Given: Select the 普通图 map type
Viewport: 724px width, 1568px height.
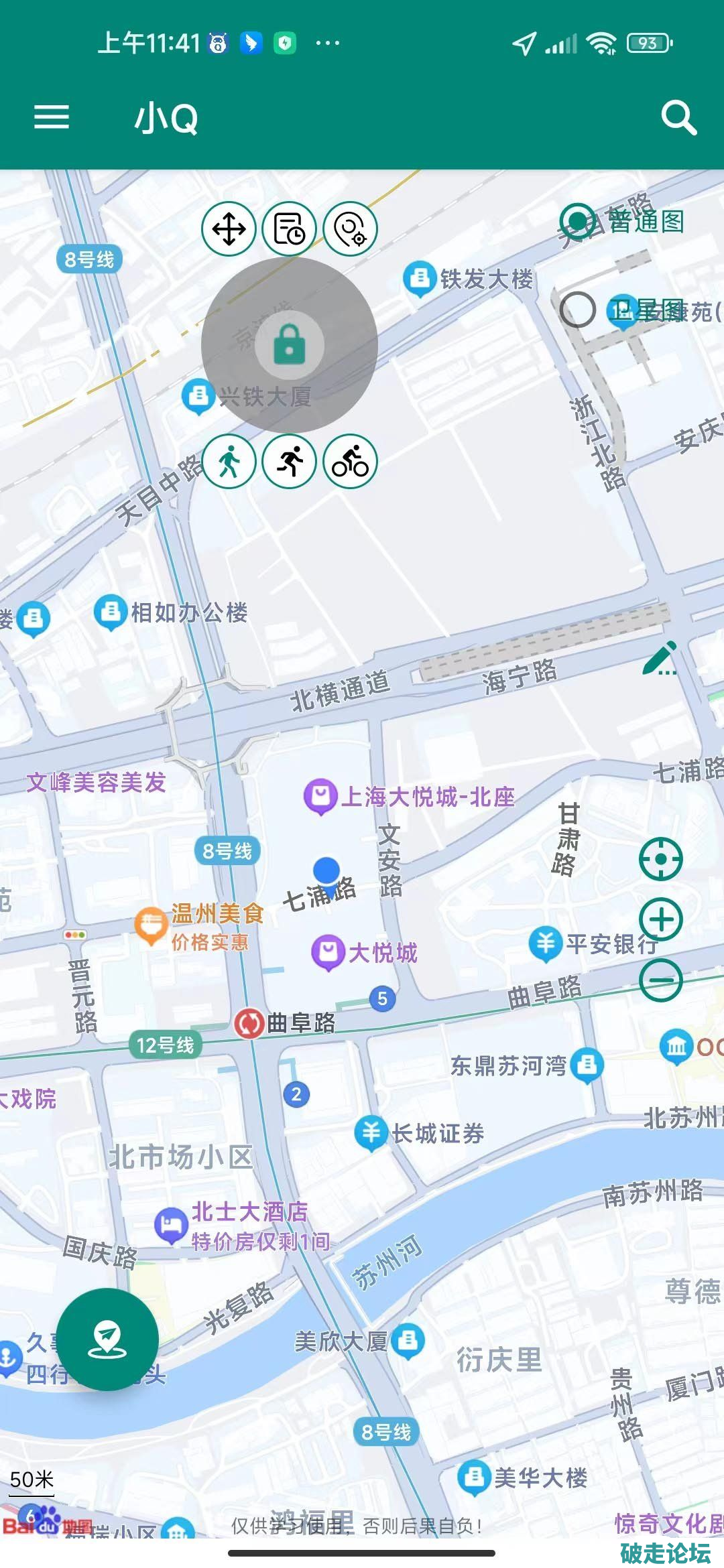Looking at the screenshot, I should pos(577,220).
